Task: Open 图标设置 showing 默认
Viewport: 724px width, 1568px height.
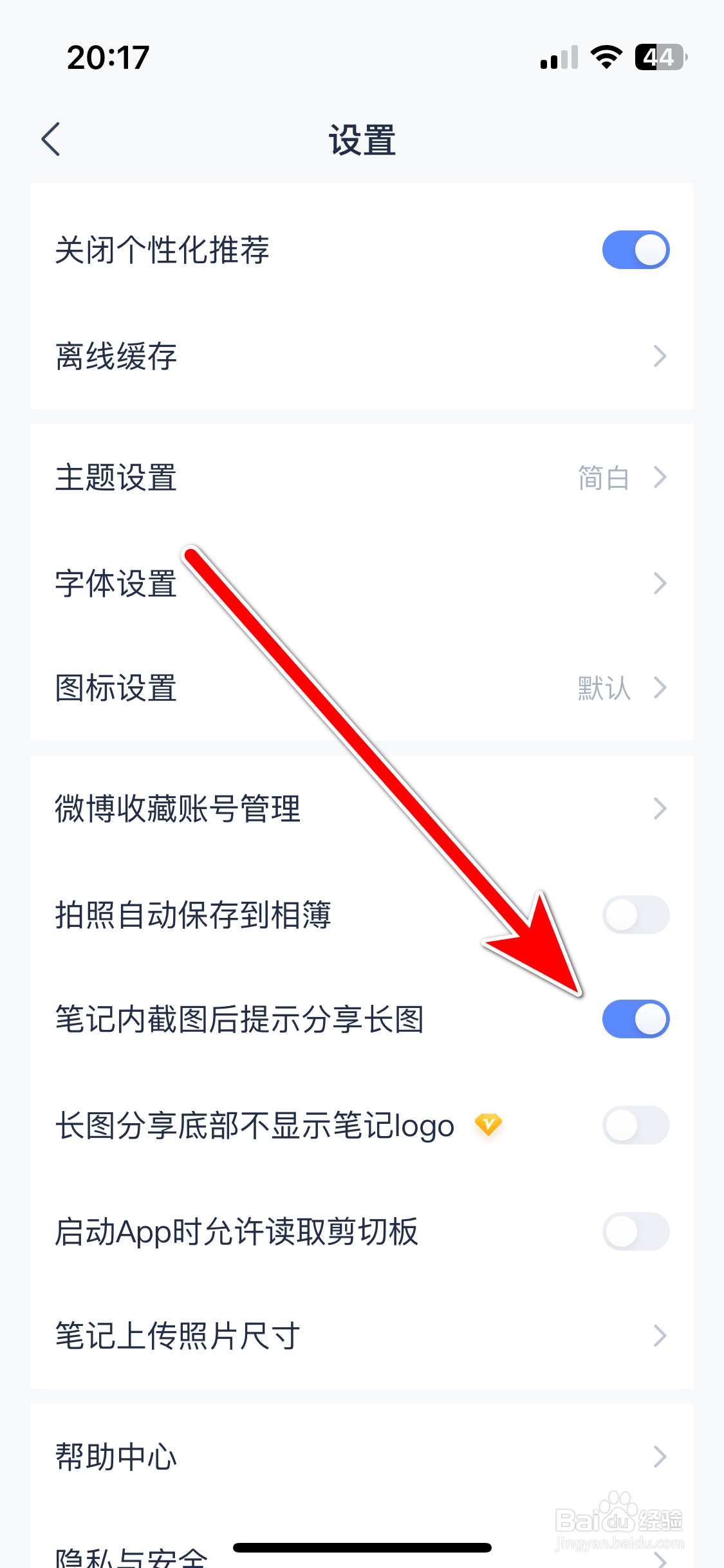Action: point(362,689)
